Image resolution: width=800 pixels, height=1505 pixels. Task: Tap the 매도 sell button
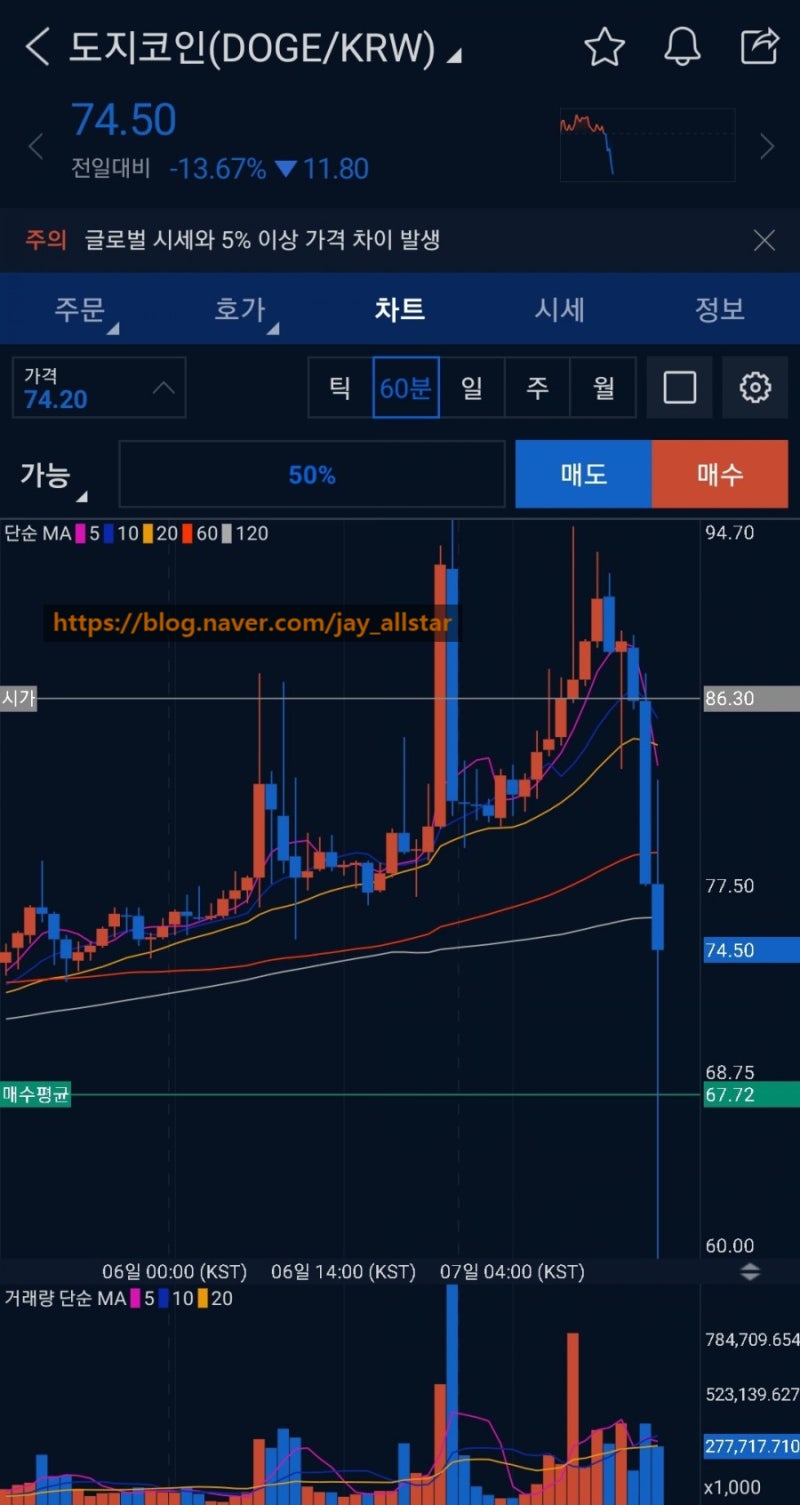[583, 474]
